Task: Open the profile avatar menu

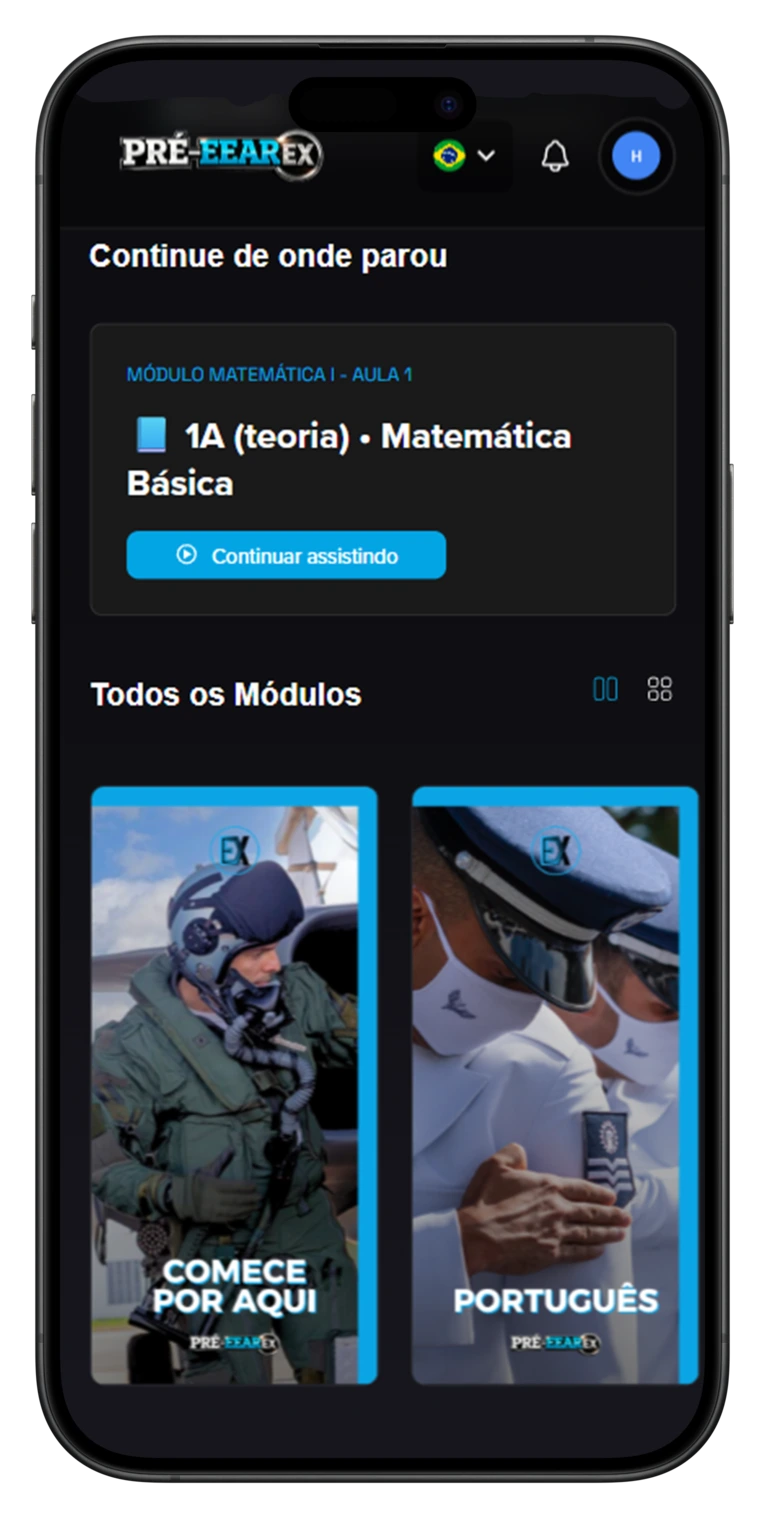Action: click(x=636, y=157)
